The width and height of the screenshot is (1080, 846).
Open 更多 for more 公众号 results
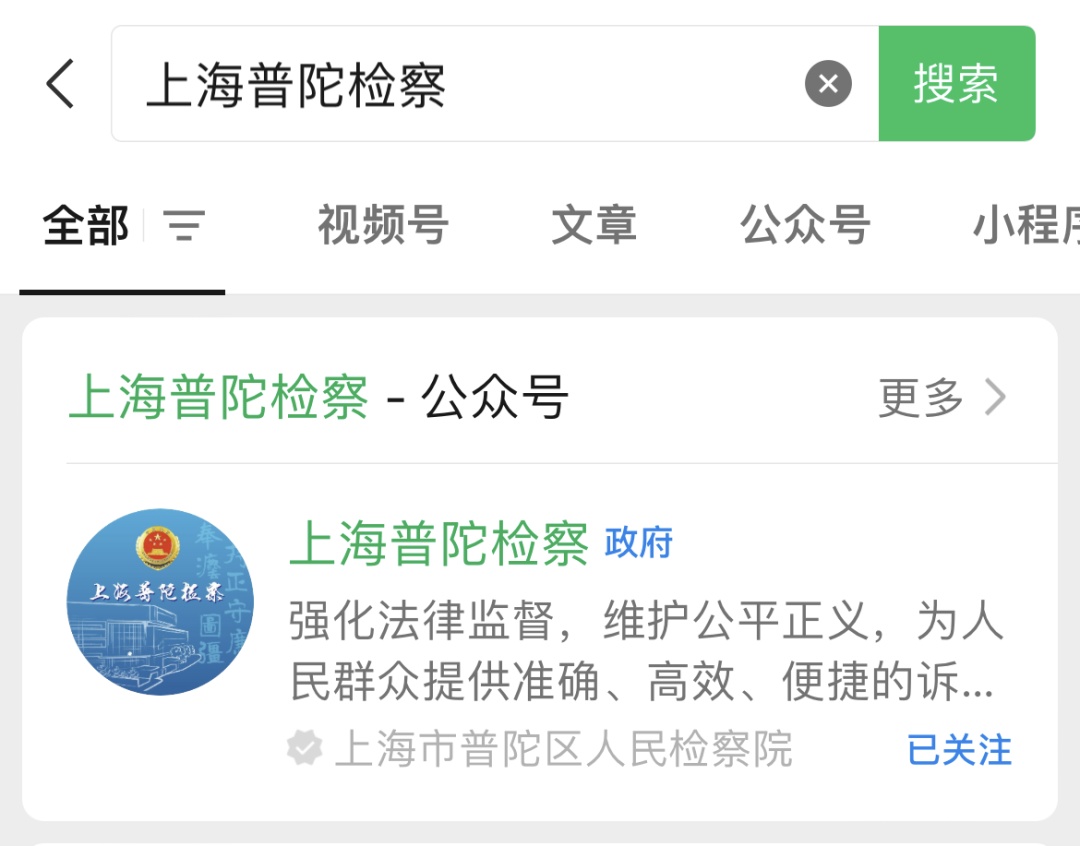(942, 397)
